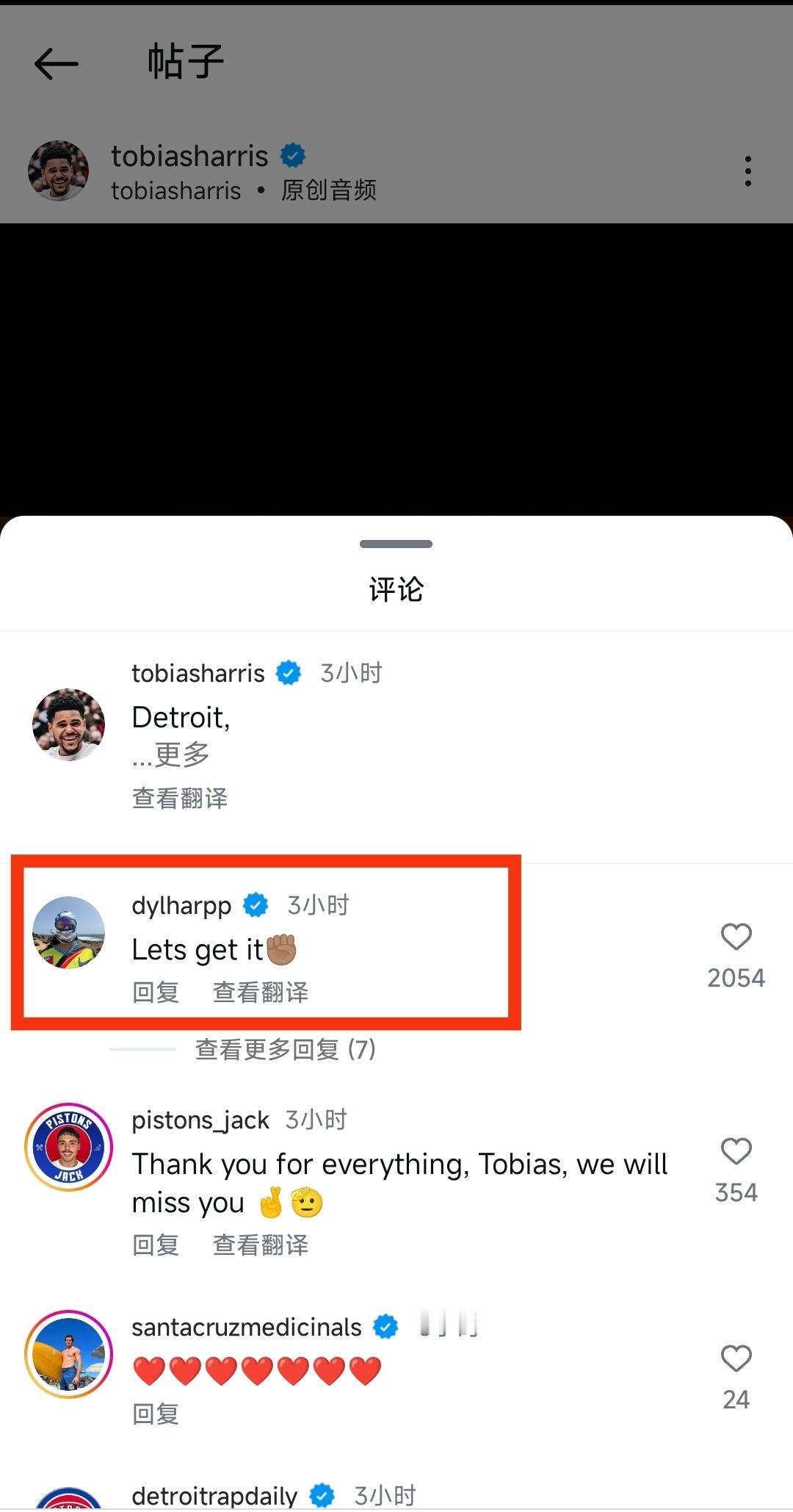
Task: Go back using the arrow next to 帖子
Action: pos(57,64)
